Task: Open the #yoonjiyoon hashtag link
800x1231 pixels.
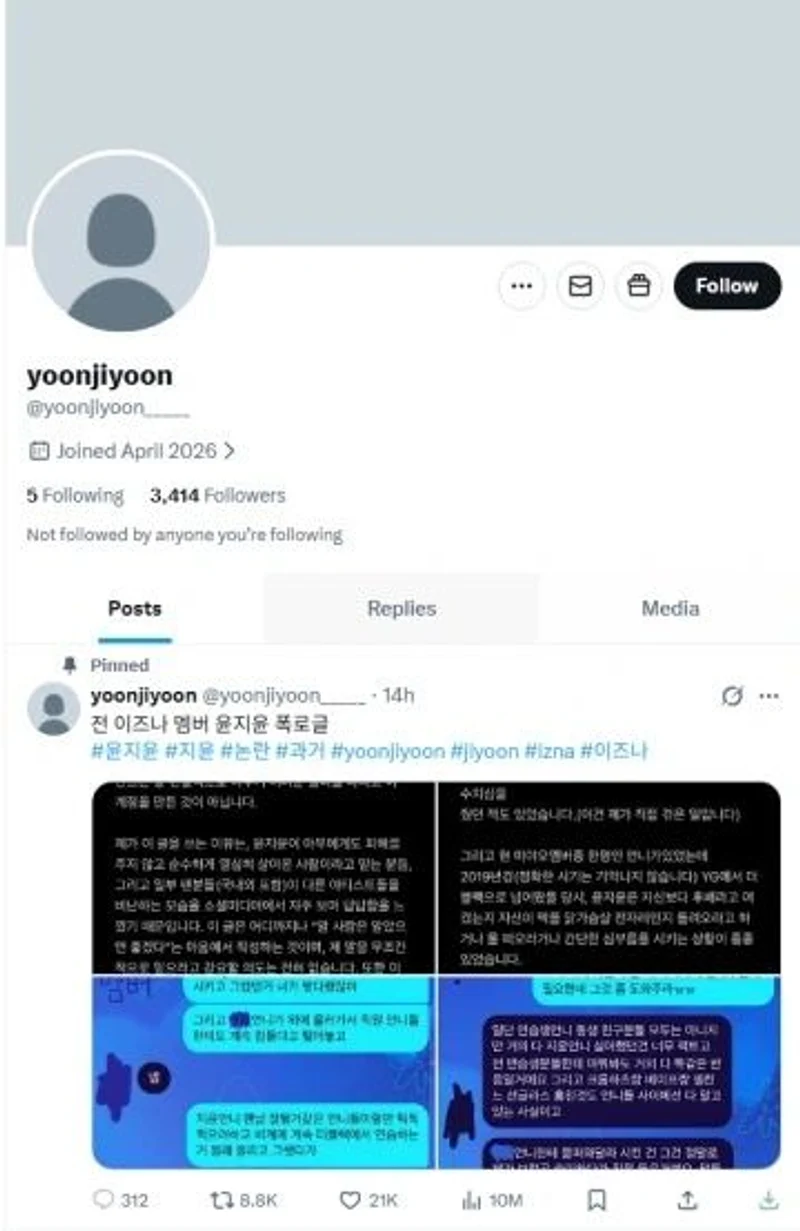Action: [x=387, y=750]
